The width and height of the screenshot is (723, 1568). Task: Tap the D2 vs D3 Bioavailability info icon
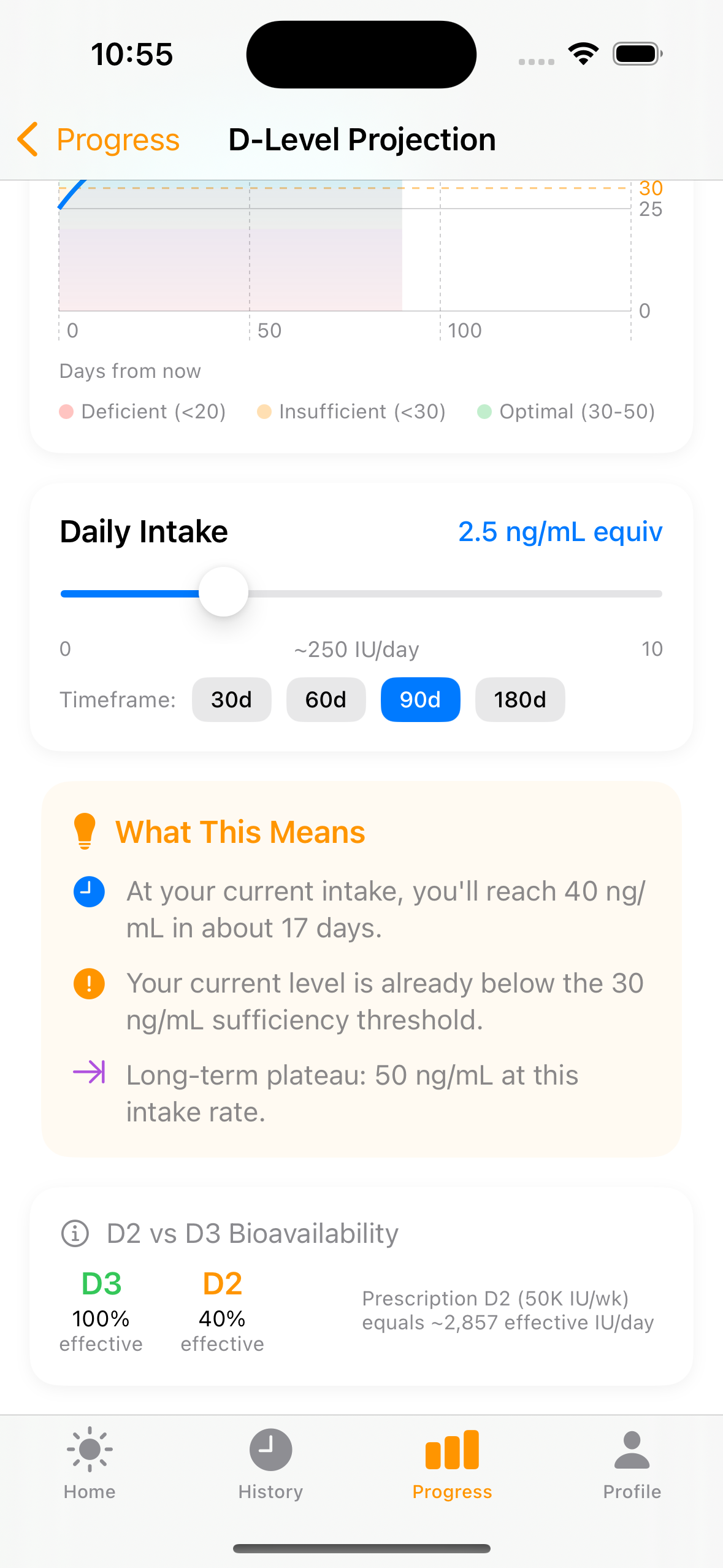point(75,1233)
